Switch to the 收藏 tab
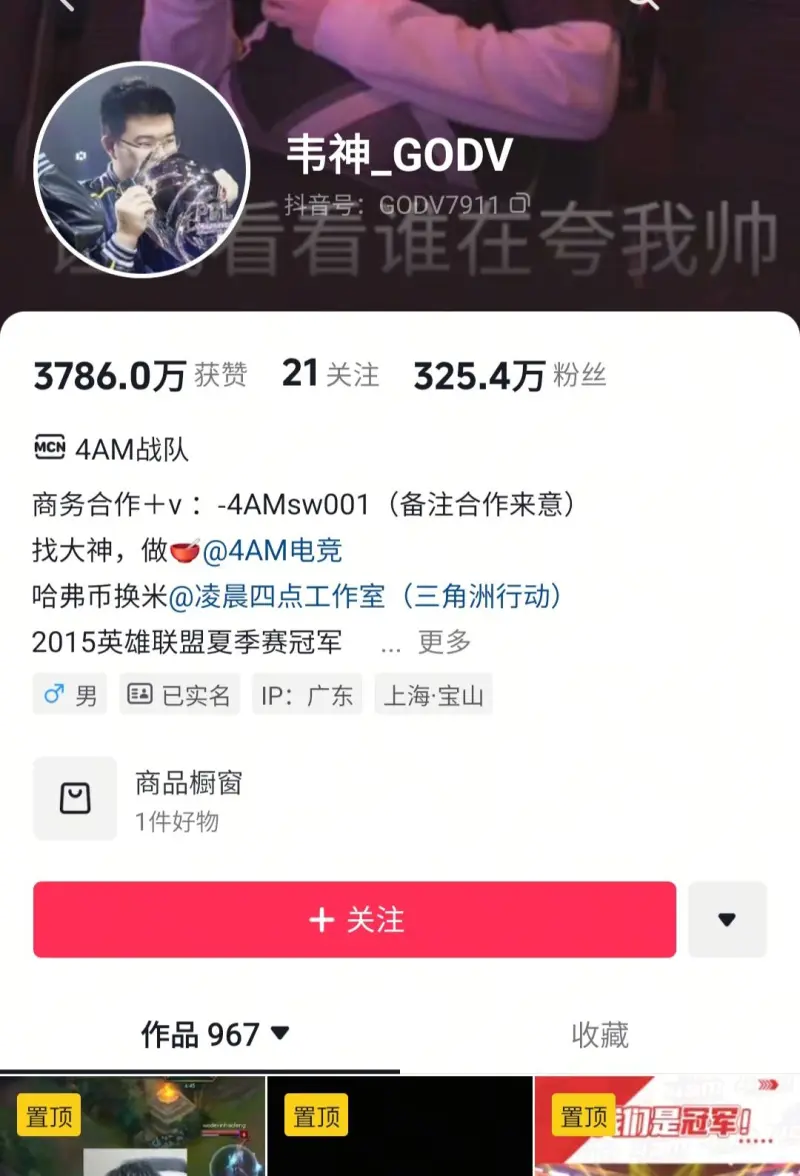 click(x=600, y=1035)
